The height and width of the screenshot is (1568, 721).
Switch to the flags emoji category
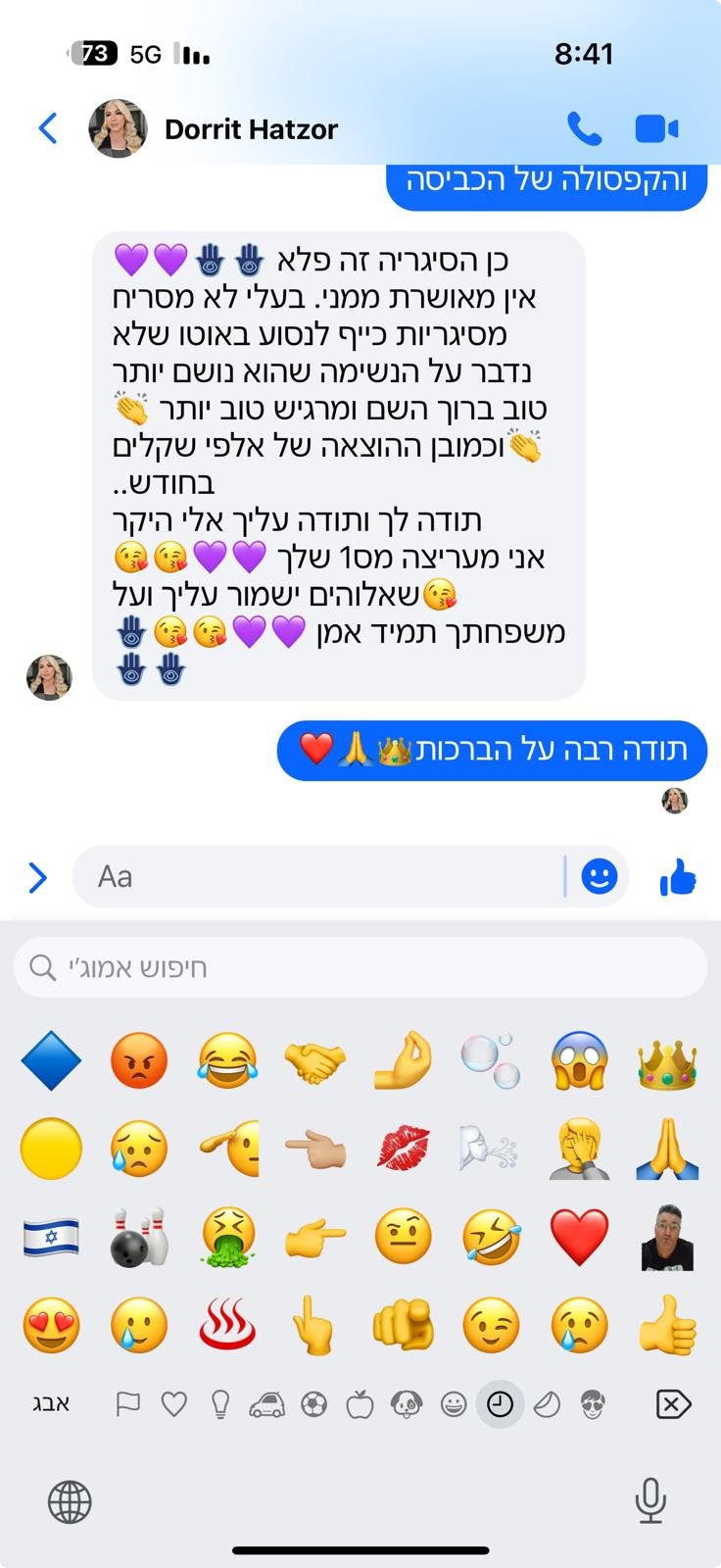(x=127, y=1404)
